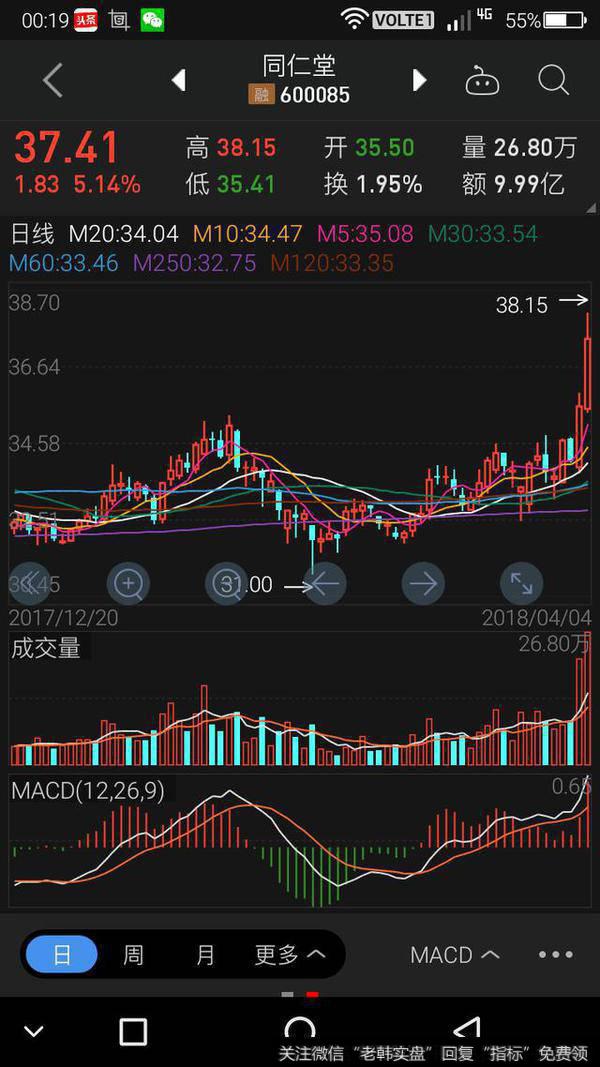Expand the 更多 period options
This screenshot has width=600, height=1067.
pos(290,955)
